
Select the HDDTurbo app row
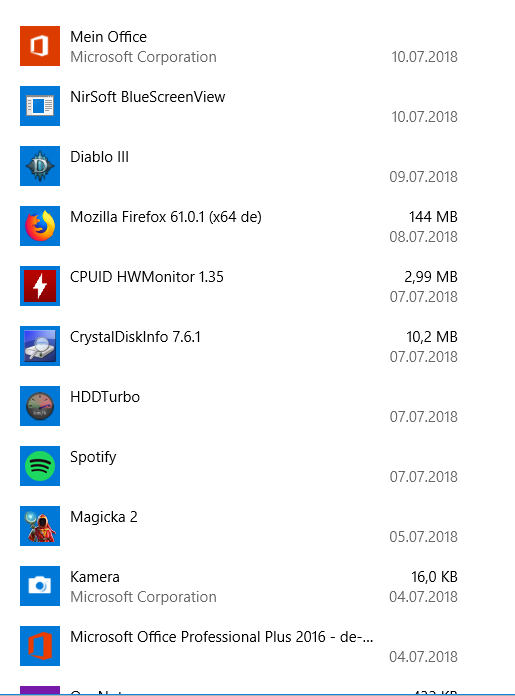coord(239,406)
